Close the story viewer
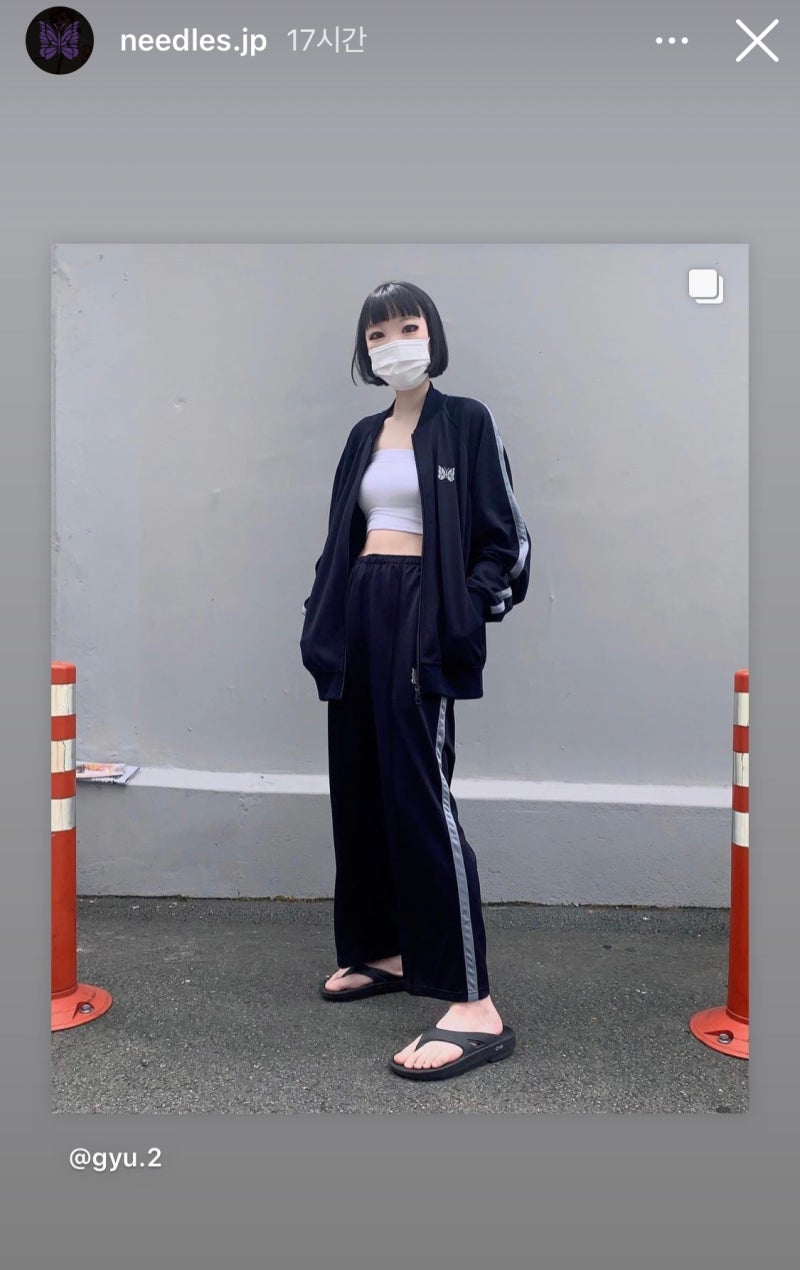The height and width of the screenshot is (1270, 800). [x=757, y=41]
